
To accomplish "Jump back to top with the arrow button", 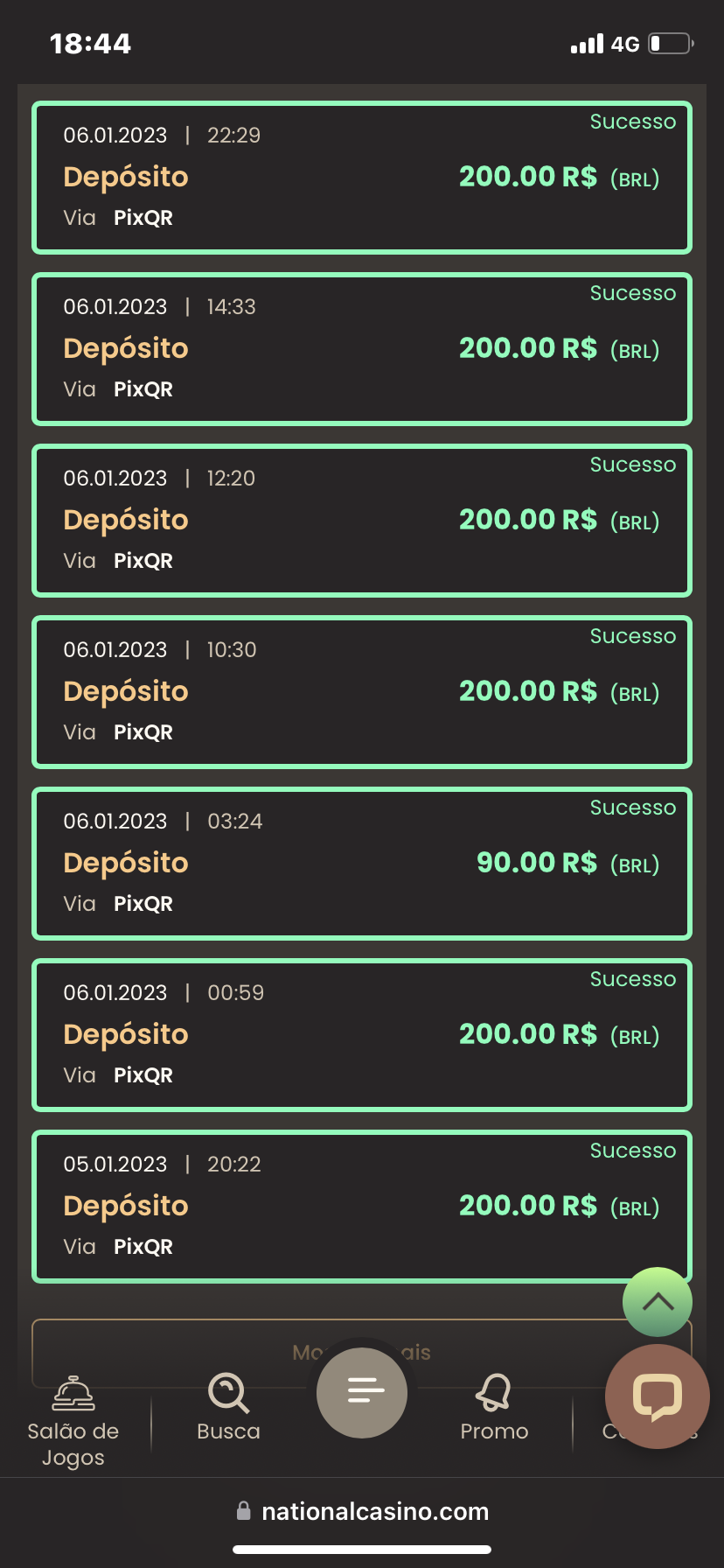I will (658, 1302).
